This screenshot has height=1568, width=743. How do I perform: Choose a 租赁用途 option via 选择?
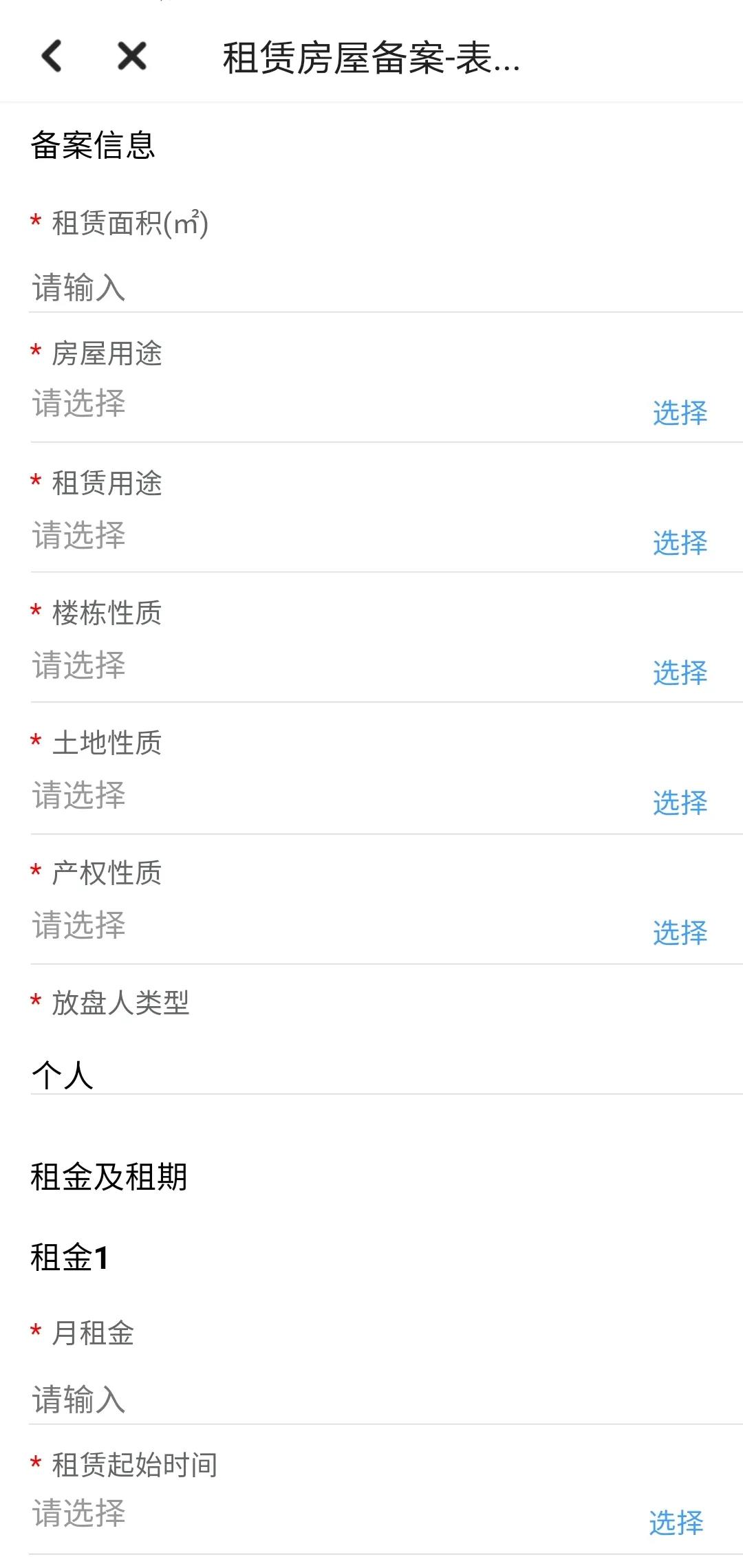click(x=679, y=543)
